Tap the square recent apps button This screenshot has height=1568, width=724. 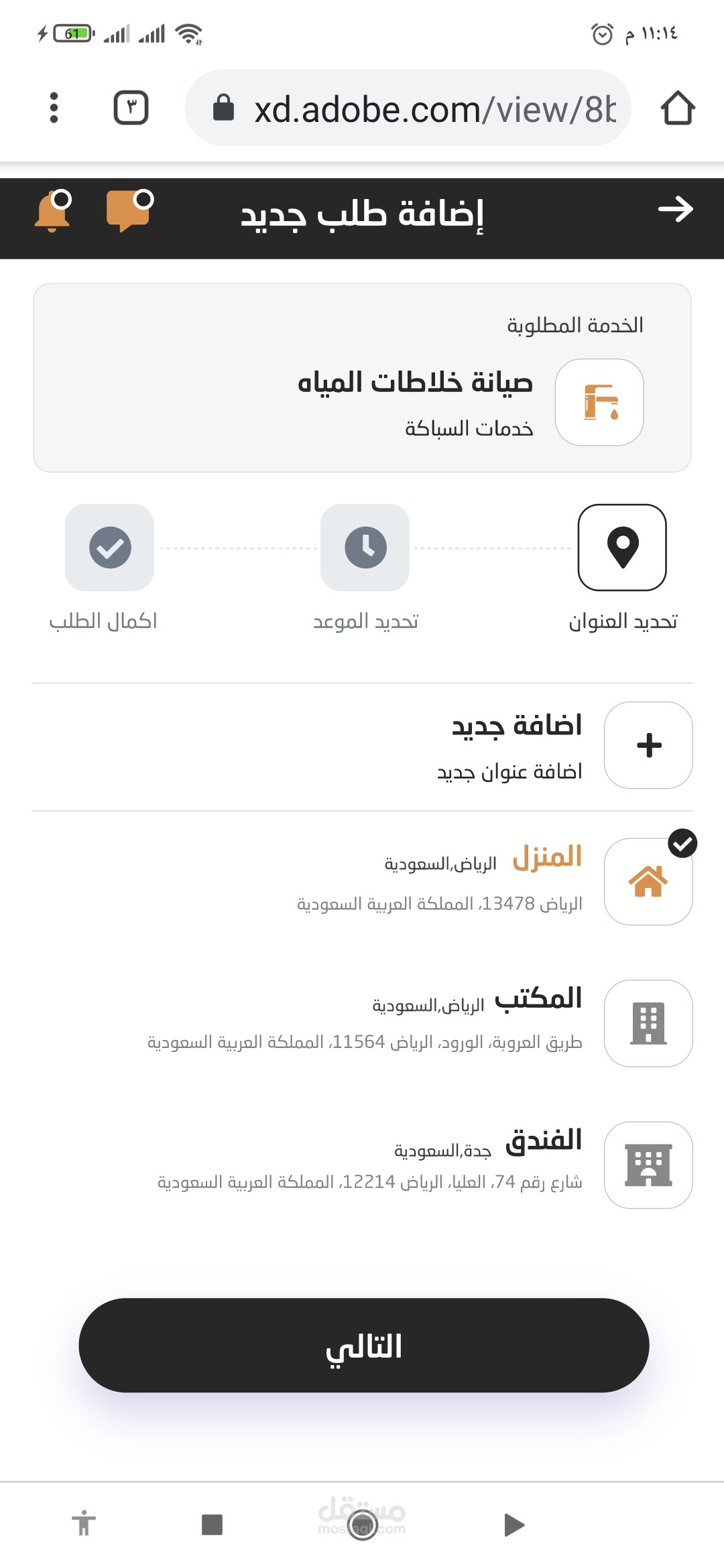tap(212, 1524)
